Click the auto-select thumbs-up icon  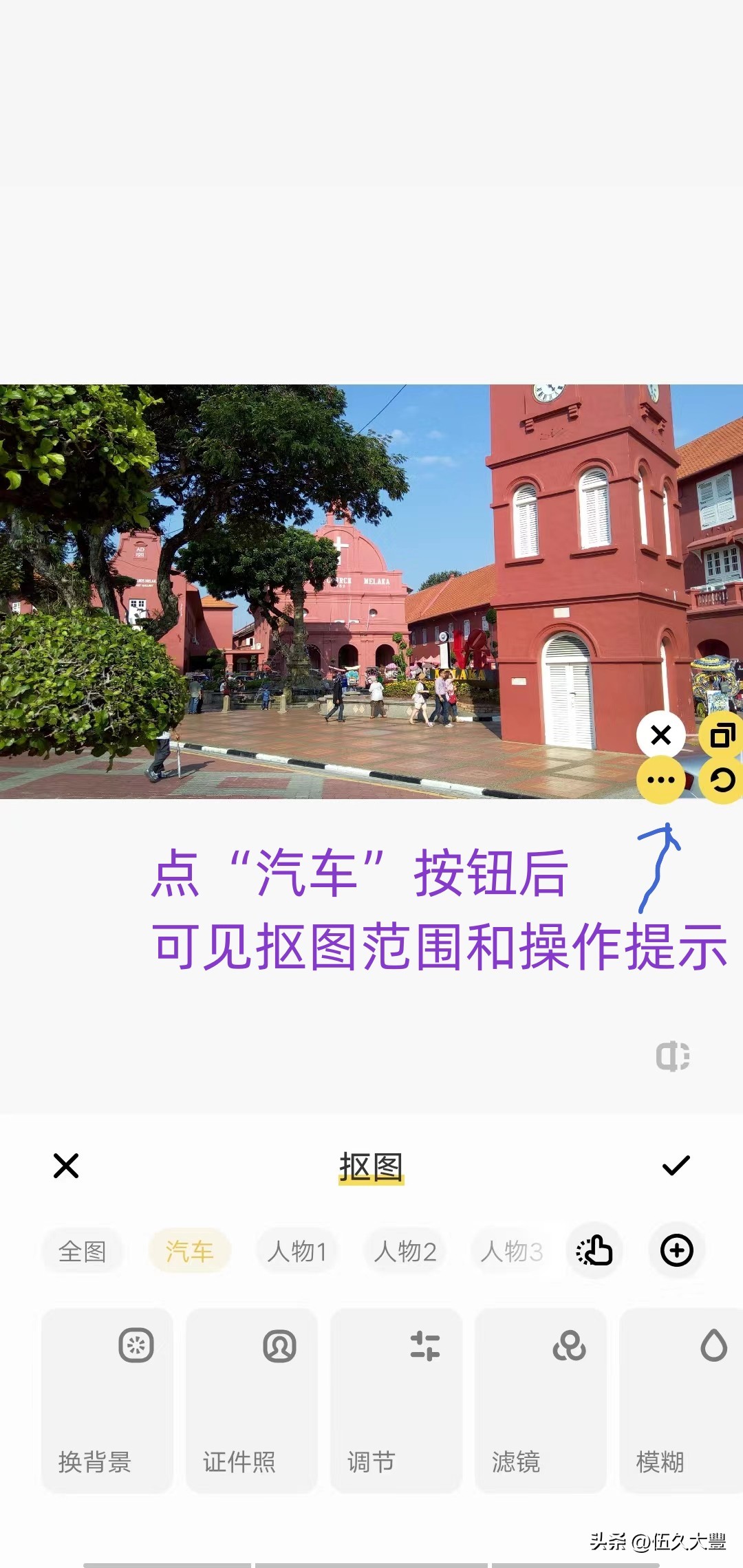pos(594,1251)
